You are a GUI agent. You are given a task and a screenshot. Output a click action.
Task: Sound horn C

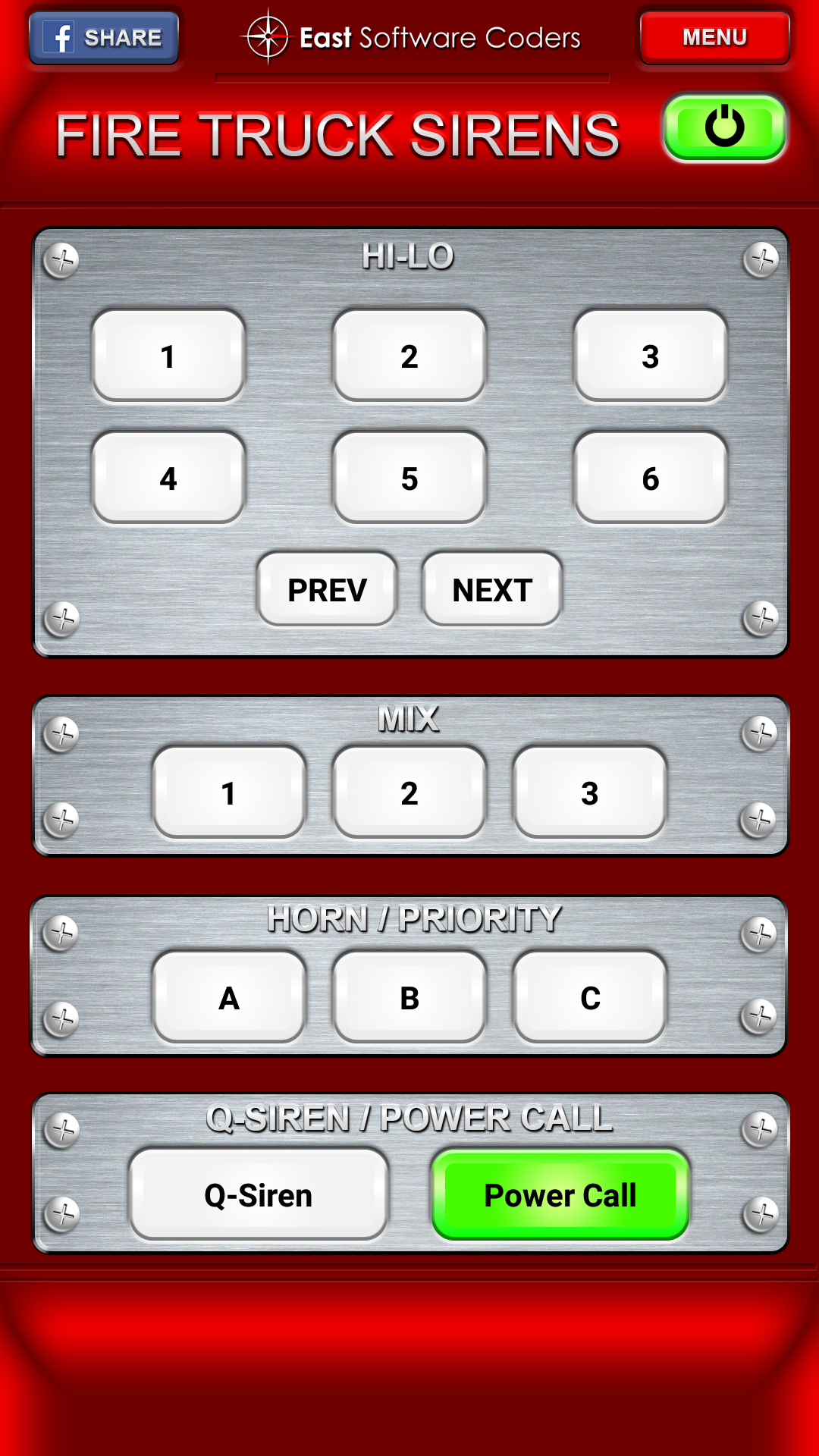click(590, 998)
